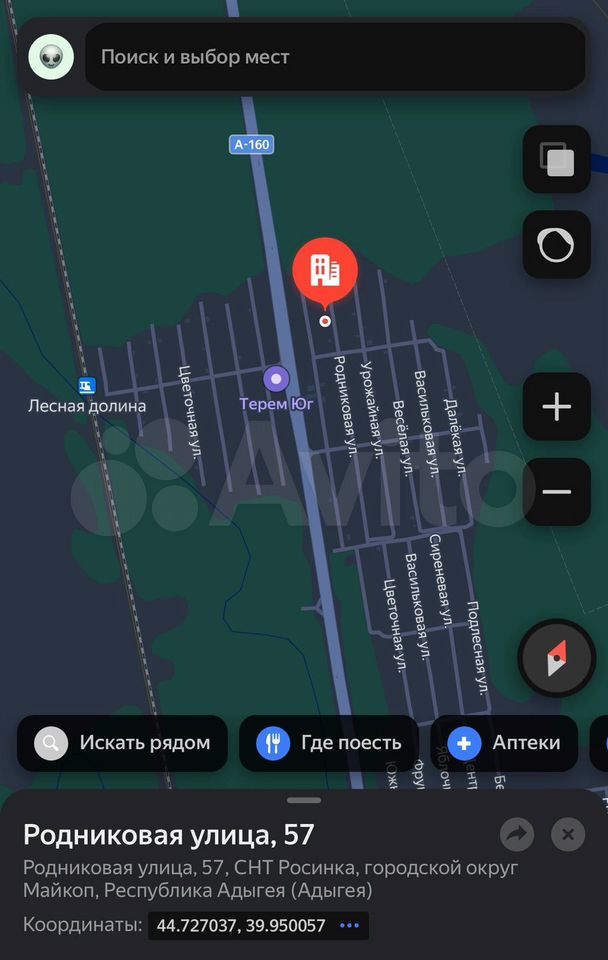608x960 pixels.
Task: Show nearby "Аптеки" via the chip
Action: coord(505,743)
